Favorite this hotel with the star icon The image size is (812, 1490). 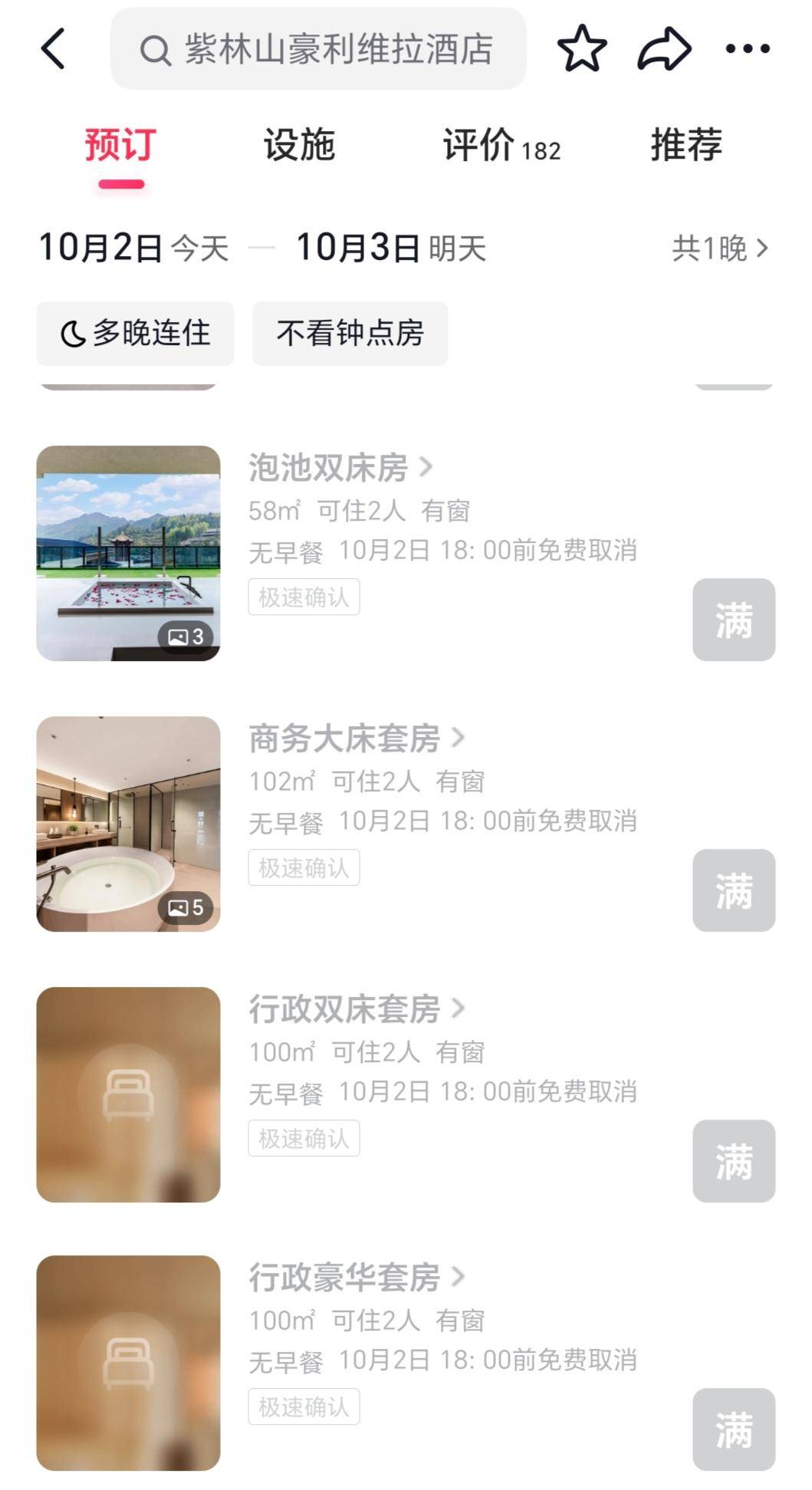click(582, 49)
